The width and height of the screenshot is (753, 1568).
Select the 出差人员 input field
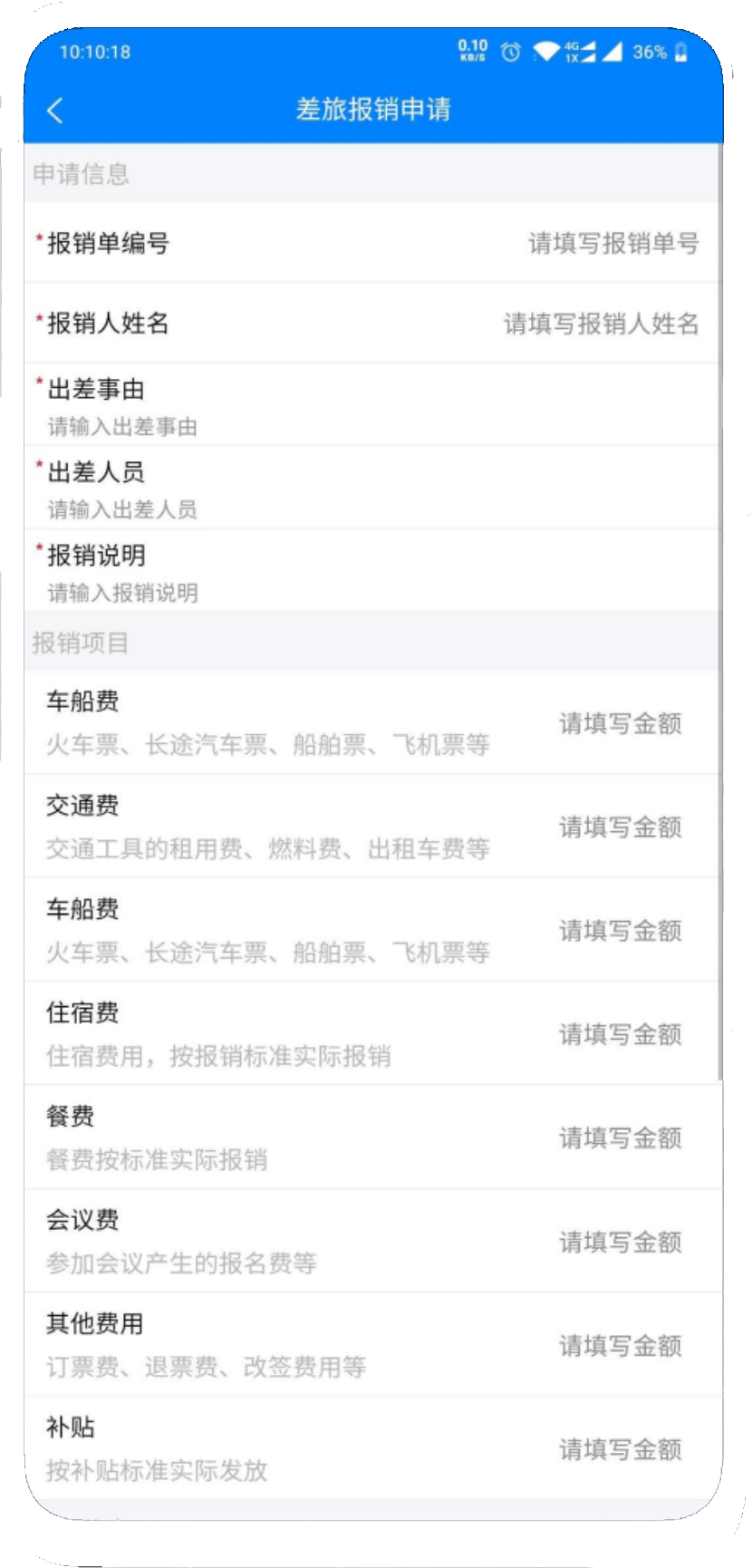[122, 509]
